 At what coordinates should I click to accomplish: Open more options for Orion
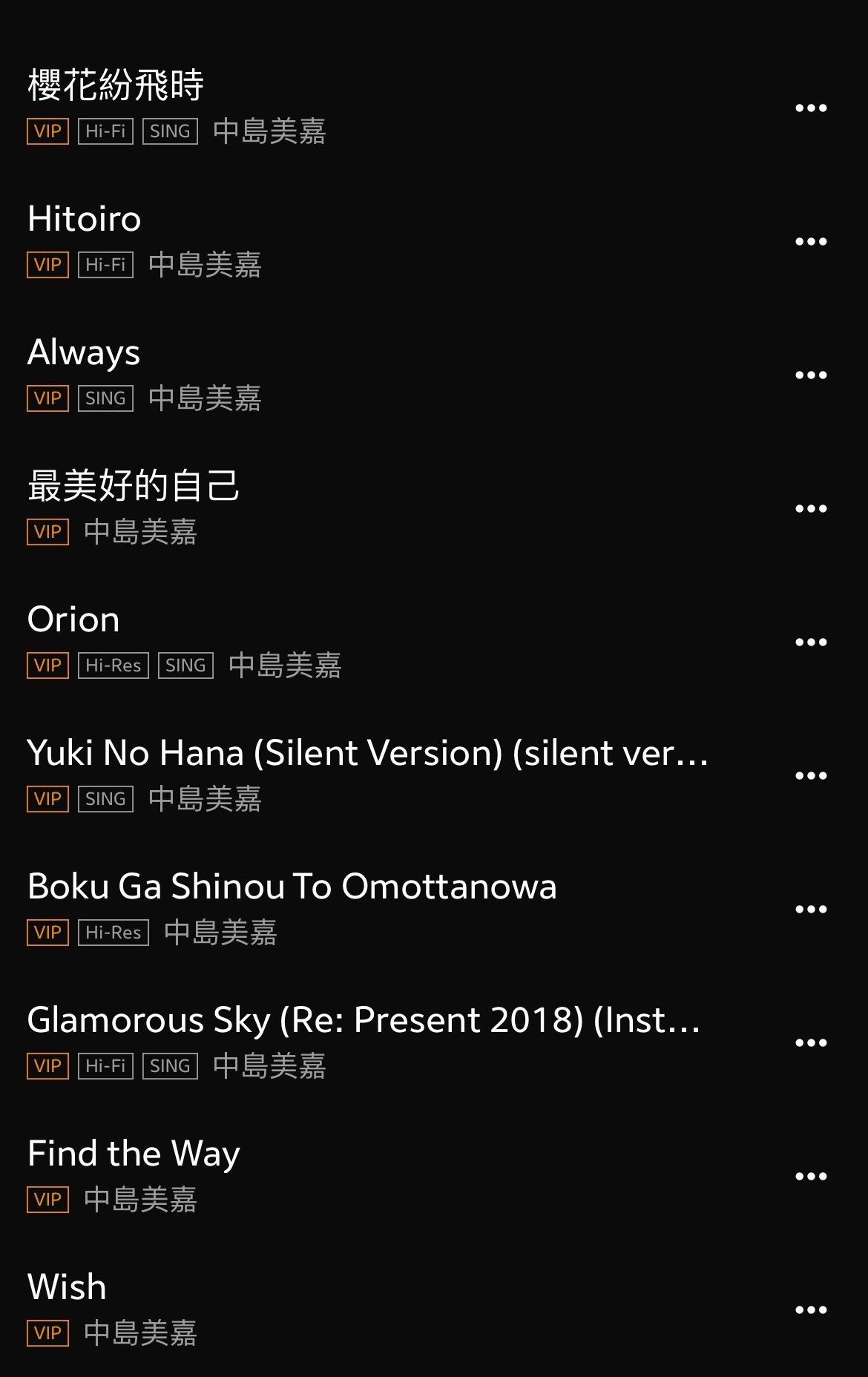pyautogui.click(x=811, y=642)
